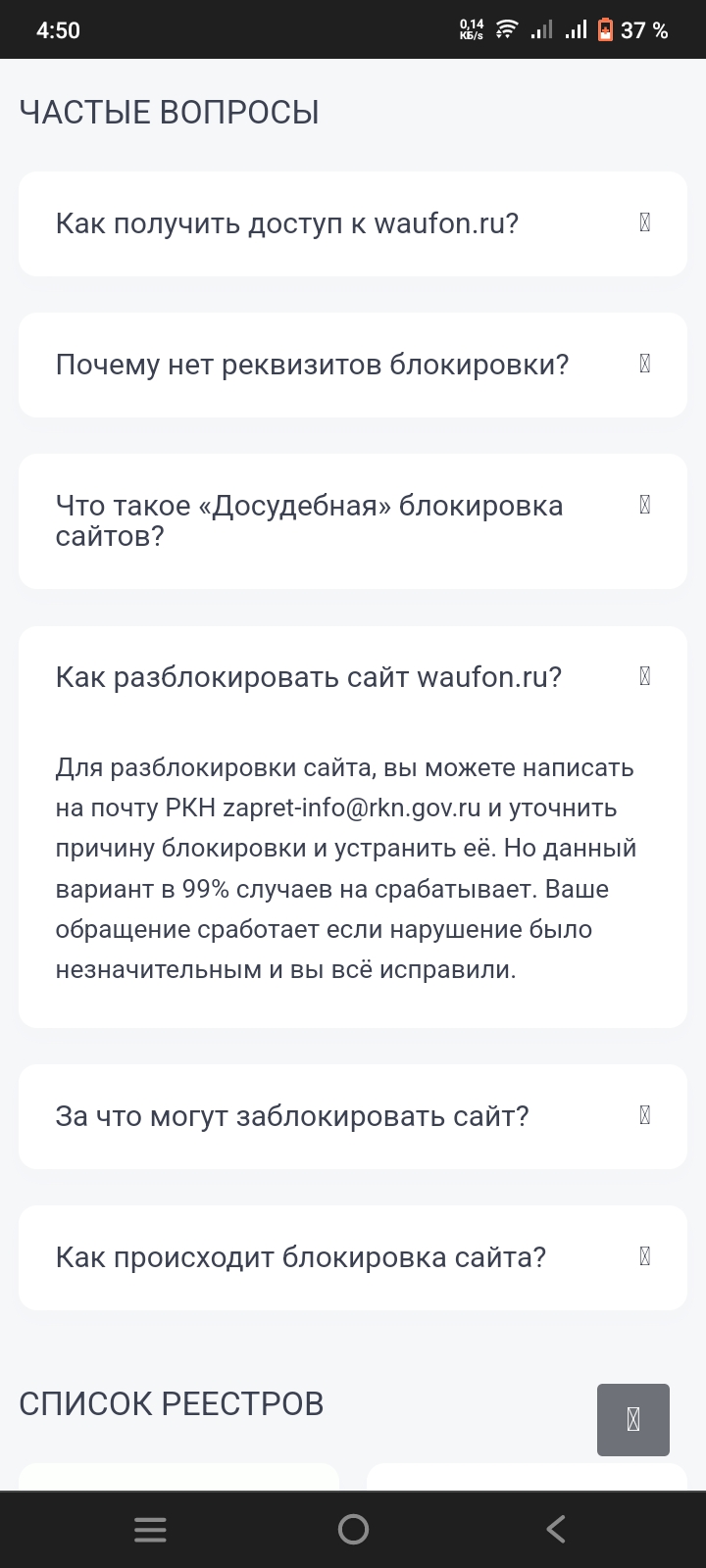Collapse «Как разблокировать сайт waufon.ru?»
Image resolution: width=706 pixels, height=1568 pixels.
pyautogui.click(x=352, y=677)
